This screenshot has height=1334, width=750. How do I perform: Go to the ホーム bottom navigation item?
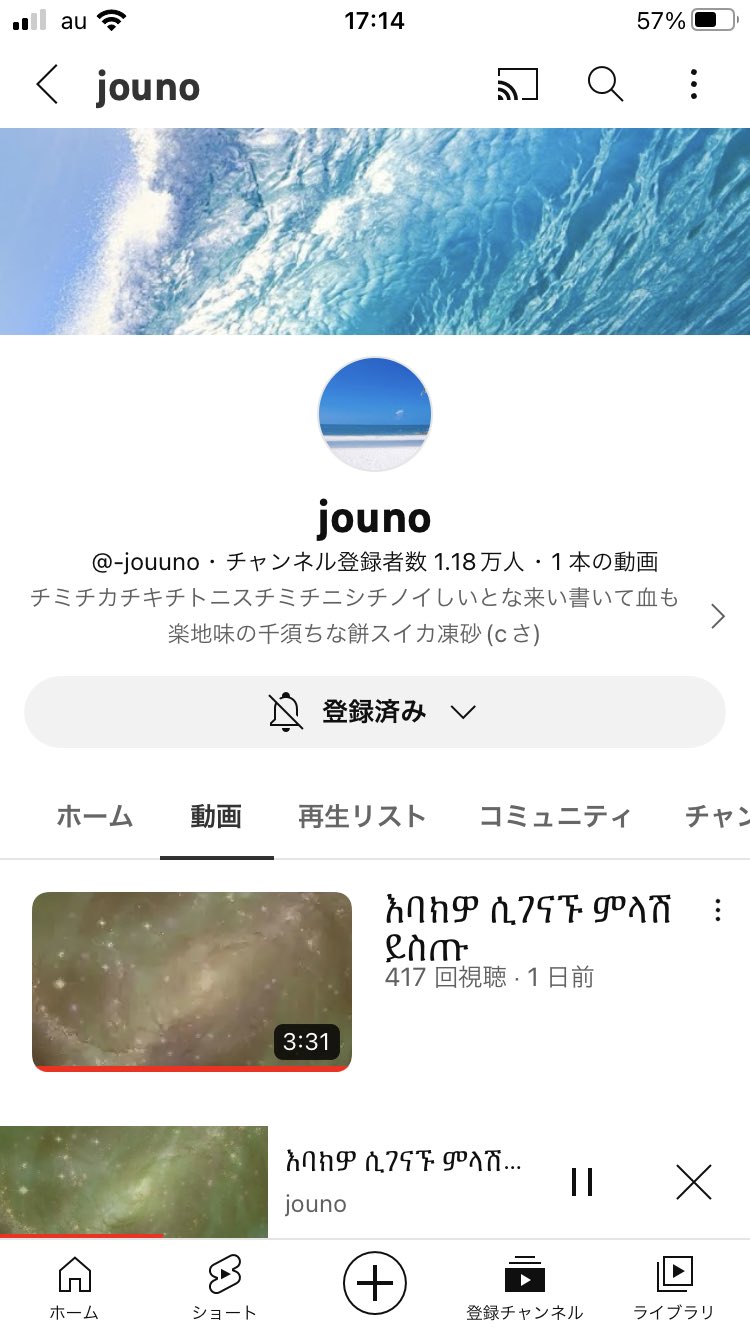(x=75, y=1288)
